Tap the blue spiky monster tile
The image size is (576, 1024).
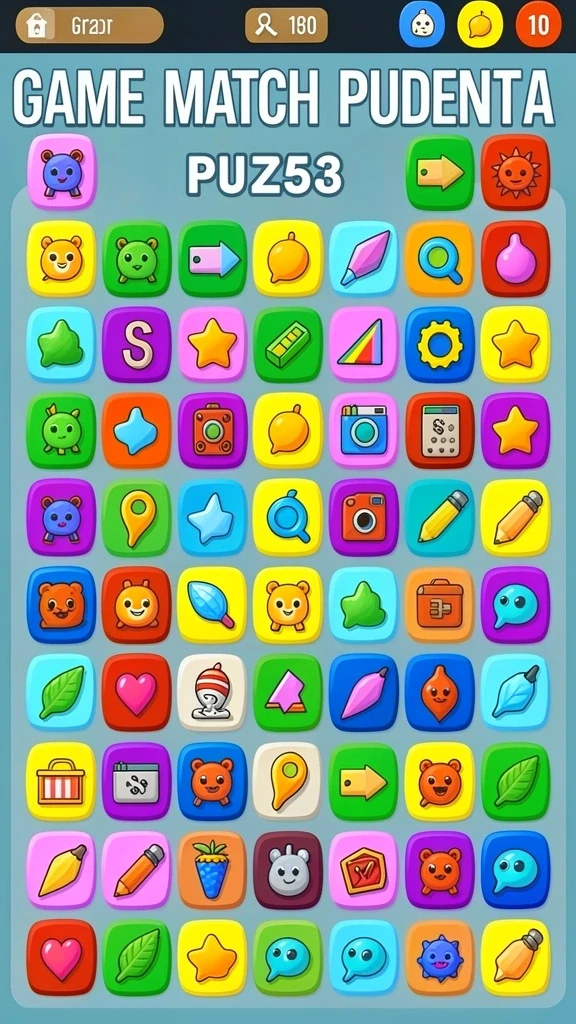[x=440, y=957]
